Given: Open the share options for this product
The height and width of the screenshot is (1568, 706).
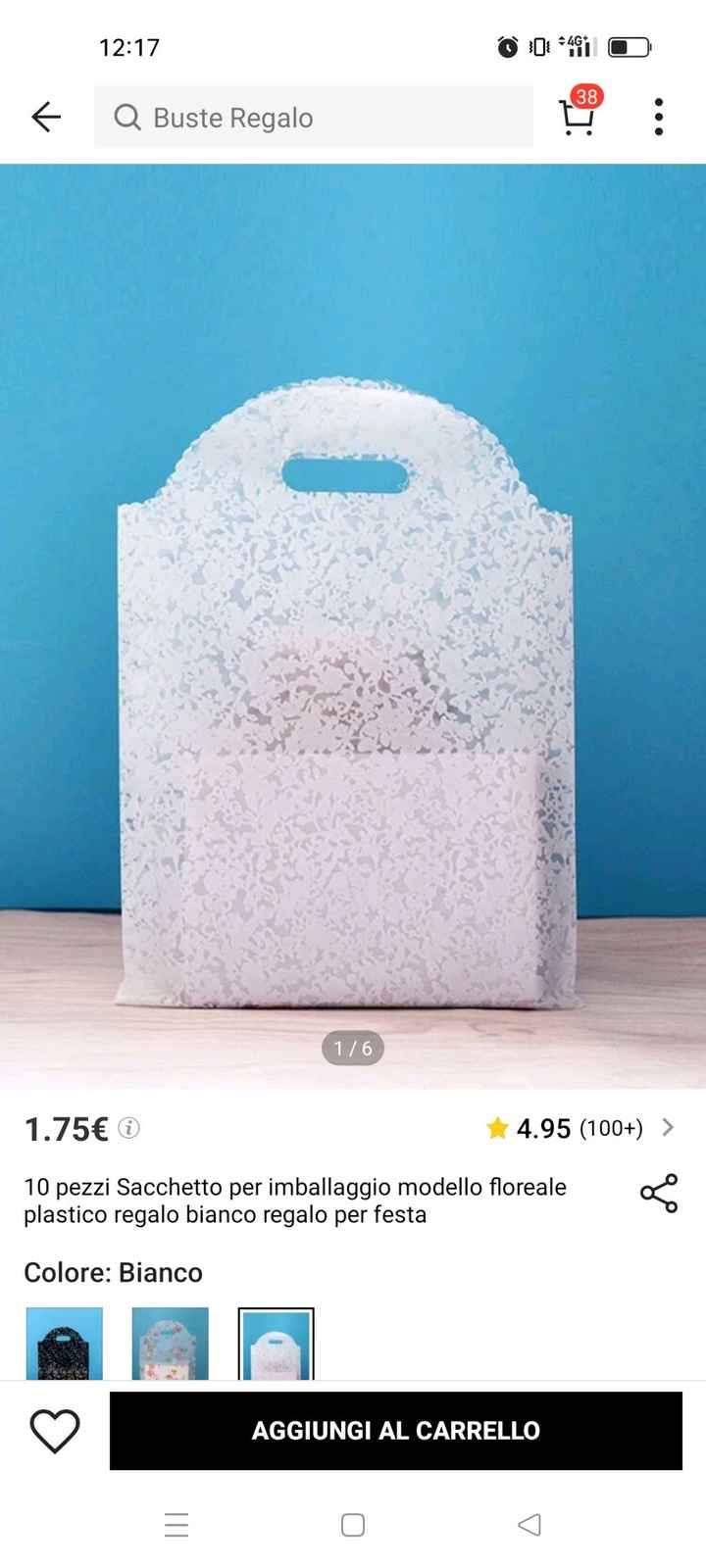Looking at the screenshot, I should (x=657, y=1196).
